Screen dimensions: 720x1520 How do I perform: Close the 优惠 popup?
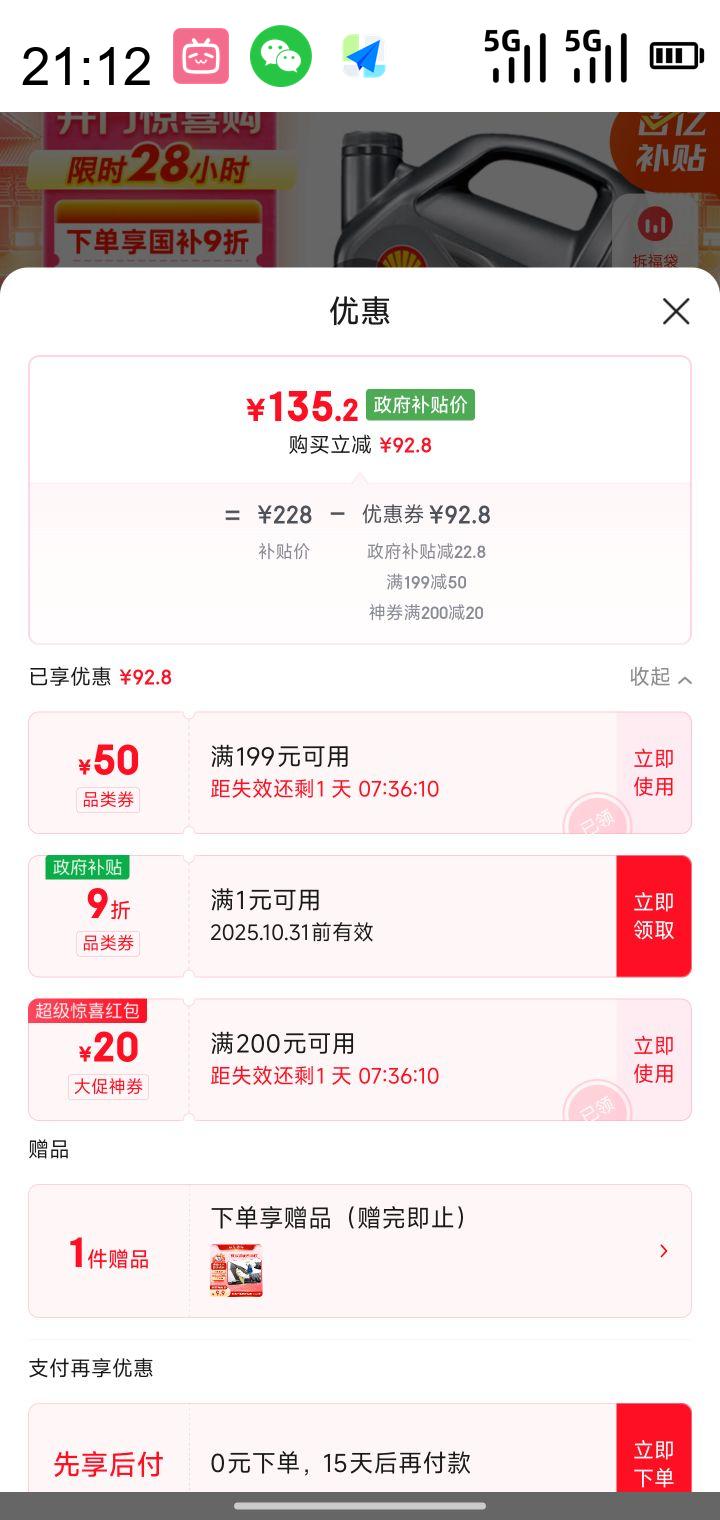(x=676, y=311)
